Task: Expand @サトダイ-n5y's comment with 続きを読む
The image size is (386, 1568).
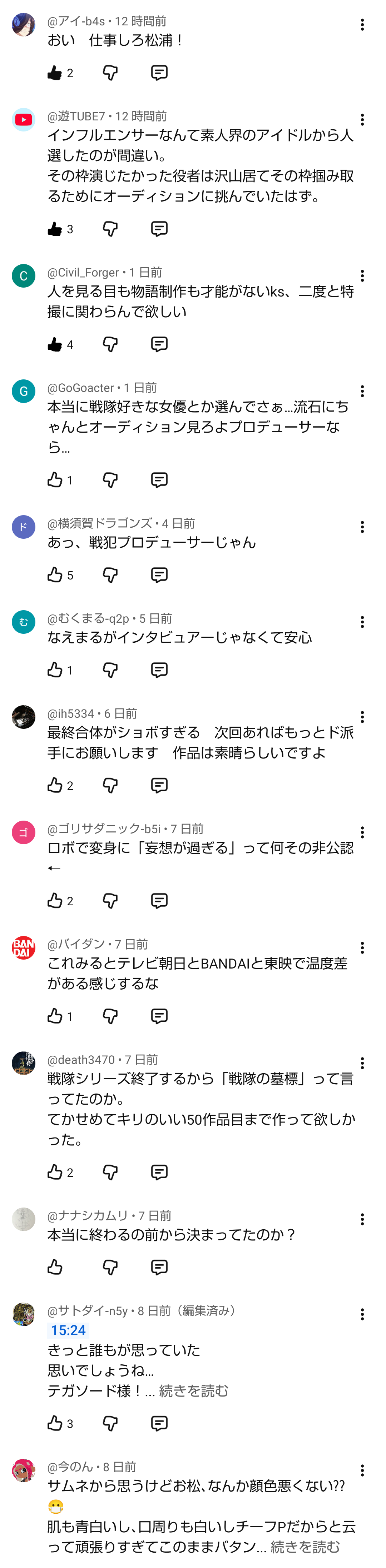Action: pyautogui.click(x=194, y=1391)
